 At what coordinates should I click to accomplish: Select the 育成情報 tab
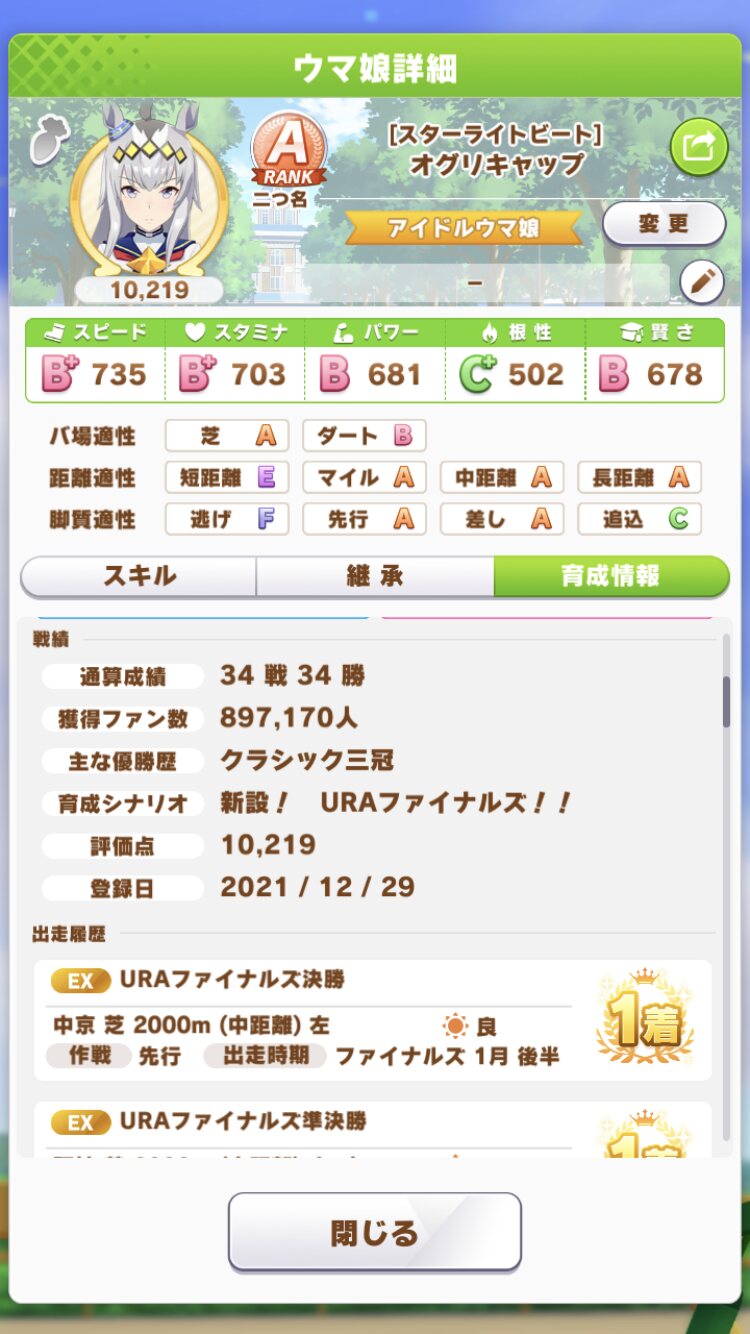pyautogui.click(x=611, y=577)
